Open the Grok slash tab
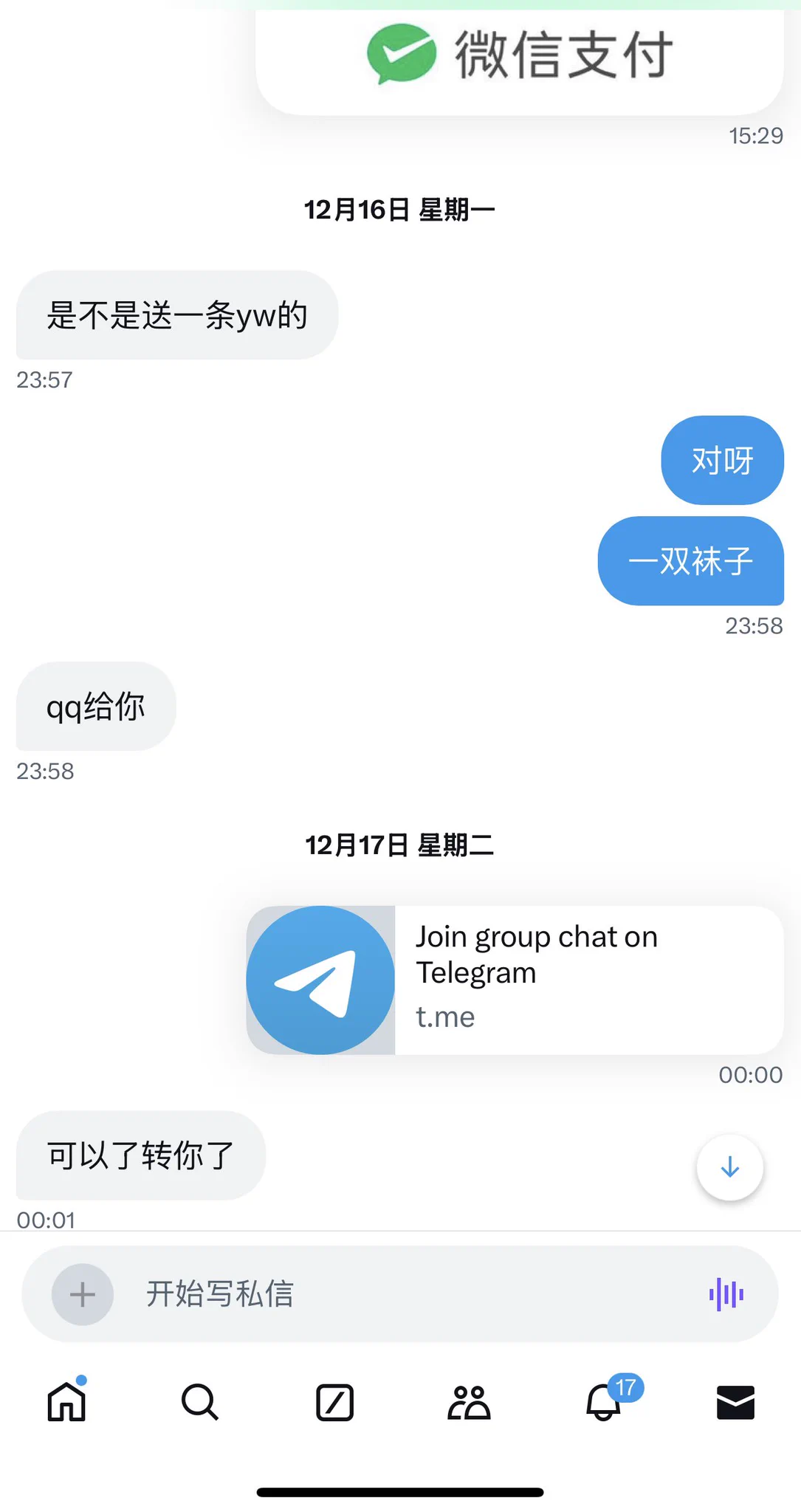This screenshot has width=801, height=1512. (x=334, y=1402)
